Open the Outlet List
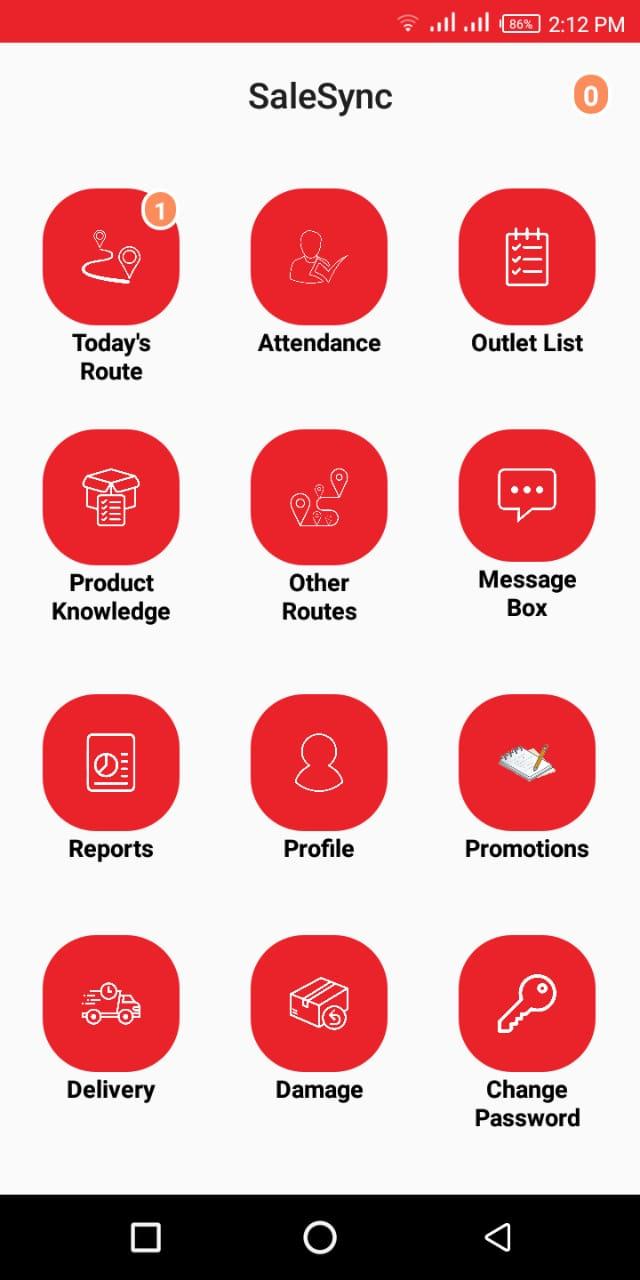Screen dimensions: 640x1280 tap(527, 257)
